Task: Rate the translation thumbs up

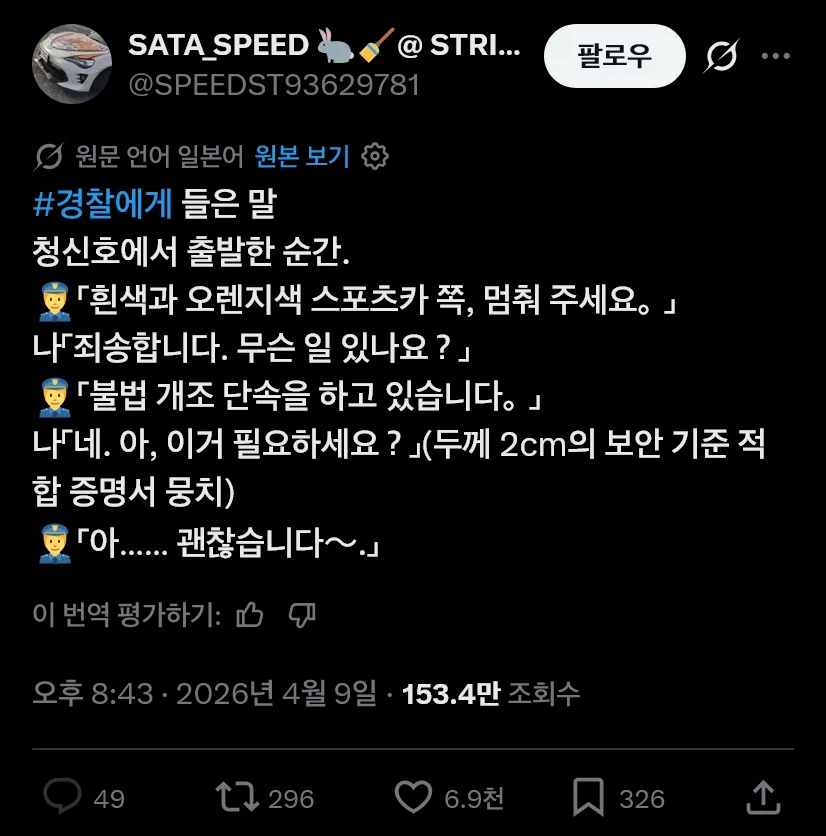Action: pos(249,615)
